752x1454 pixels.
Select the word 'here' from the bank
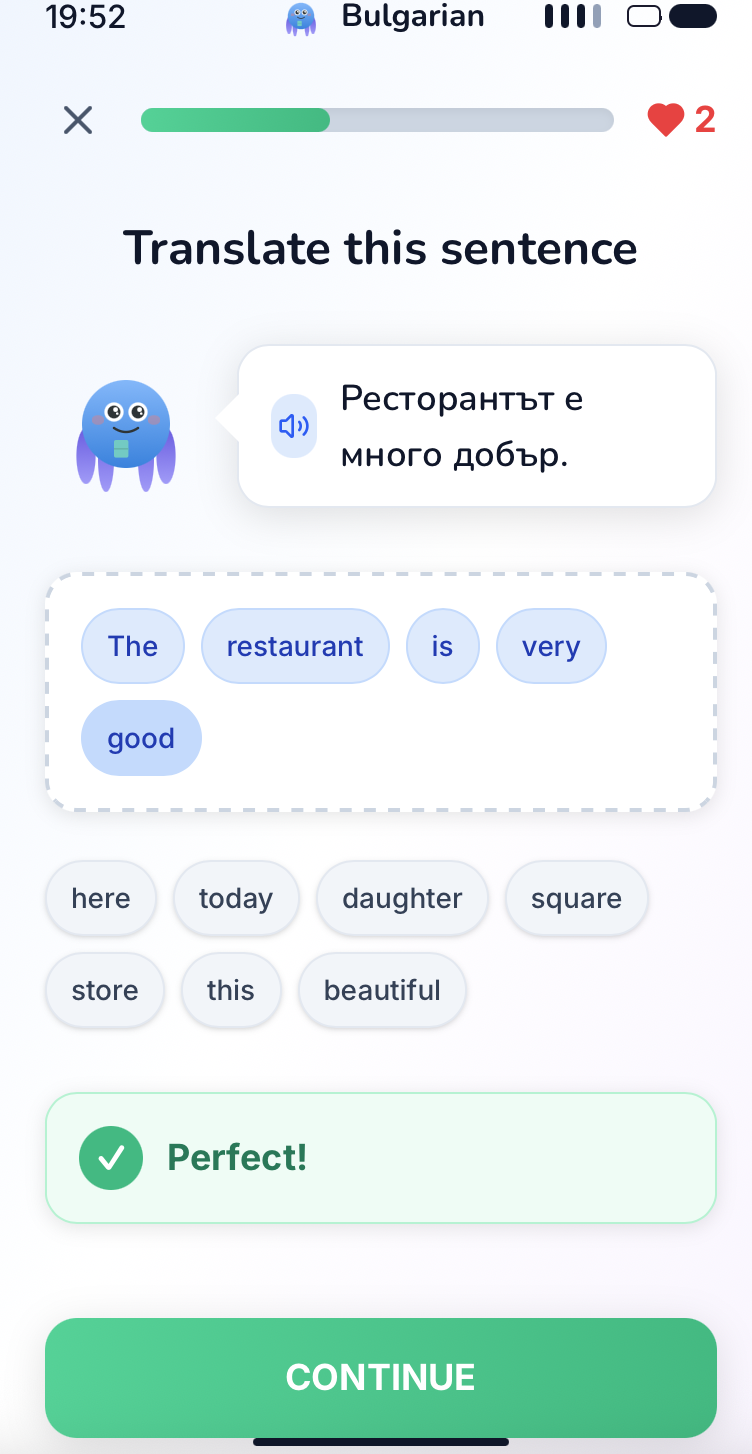(x=101, y=898)
